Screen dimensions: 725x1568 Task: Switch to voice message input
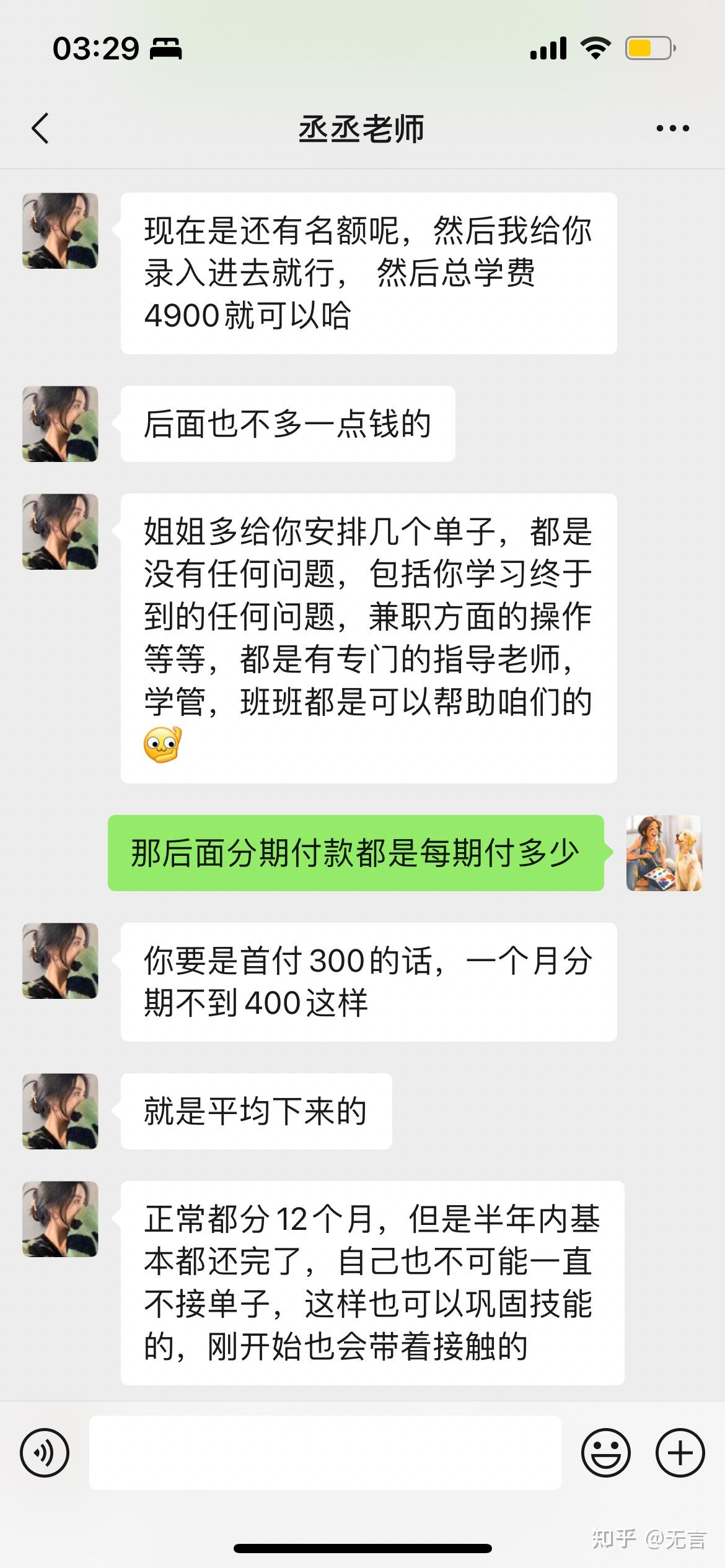click(45, 1453)
